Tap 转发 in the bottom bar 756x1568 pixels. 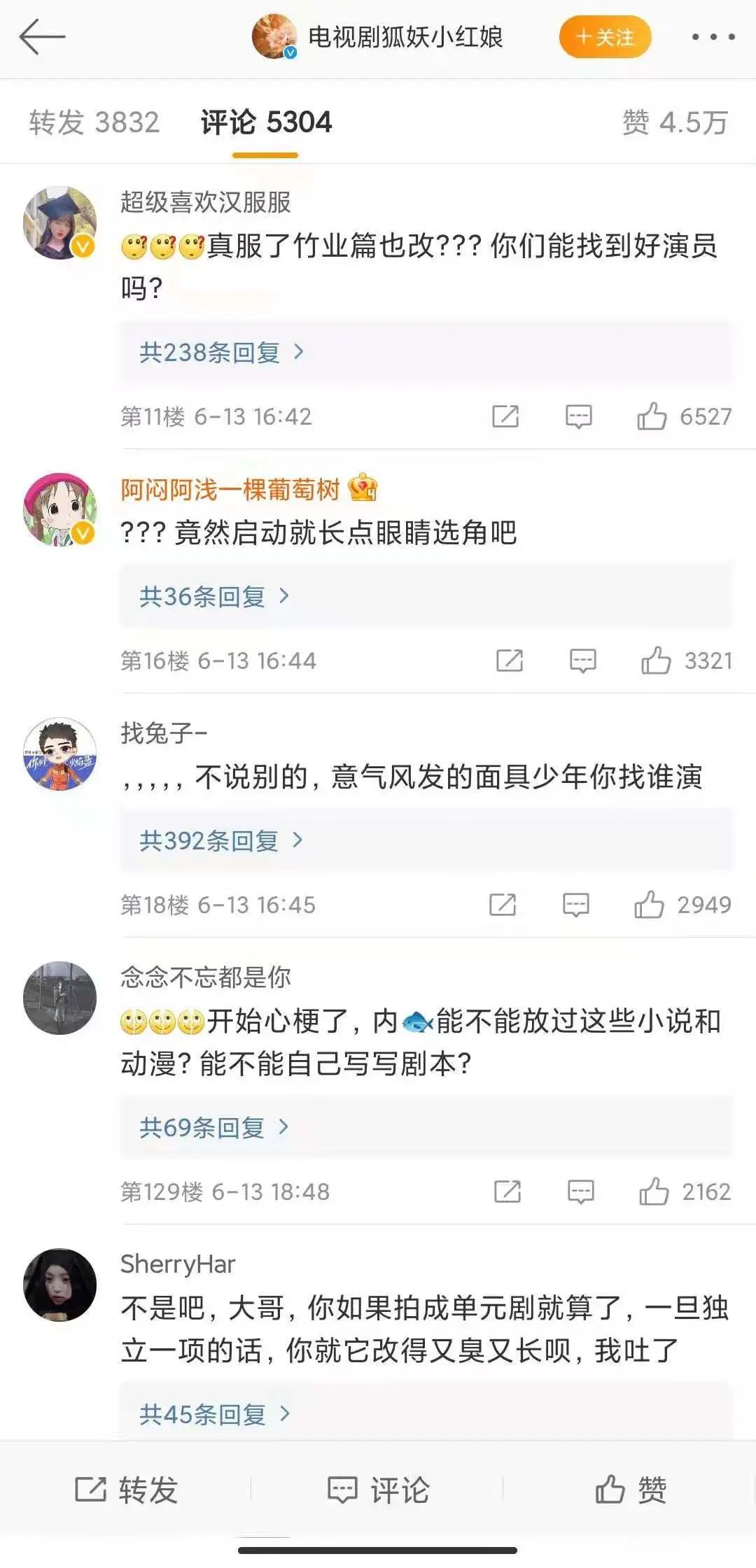point(126,1490)
